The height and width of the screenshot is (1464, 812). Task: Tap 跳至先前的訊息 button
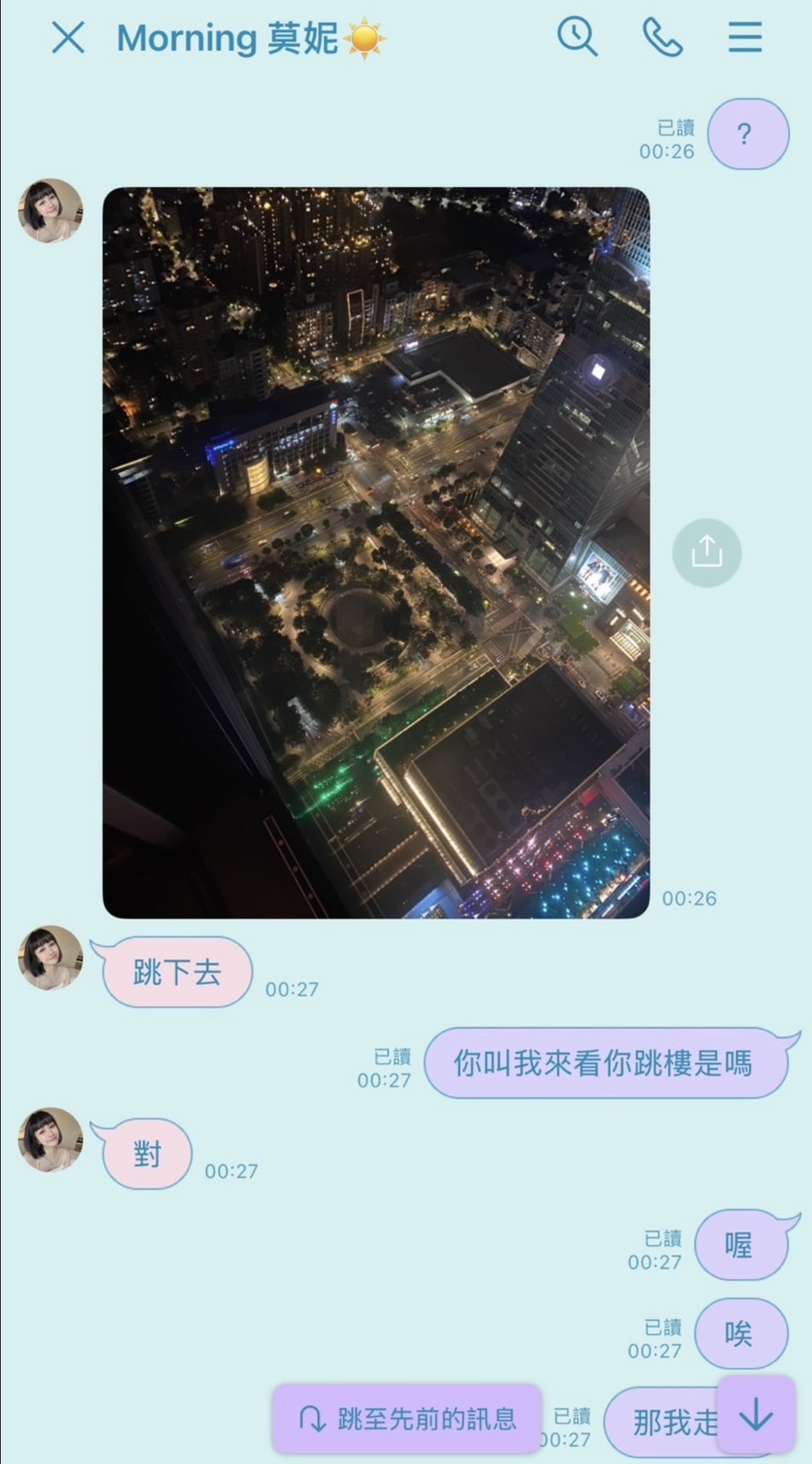coord(408,1419)
